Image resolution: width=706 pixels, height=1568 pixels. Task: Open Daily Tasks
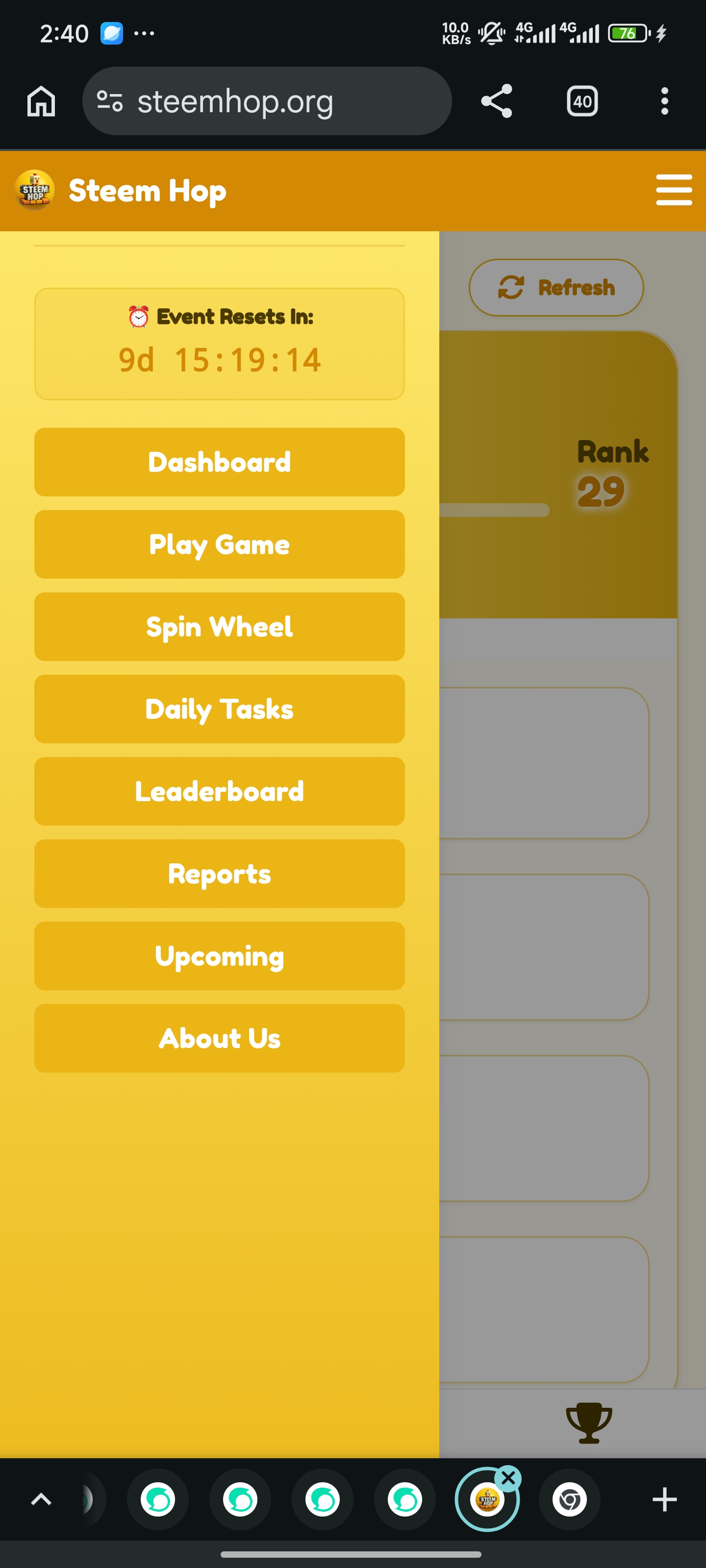(219, 709)
